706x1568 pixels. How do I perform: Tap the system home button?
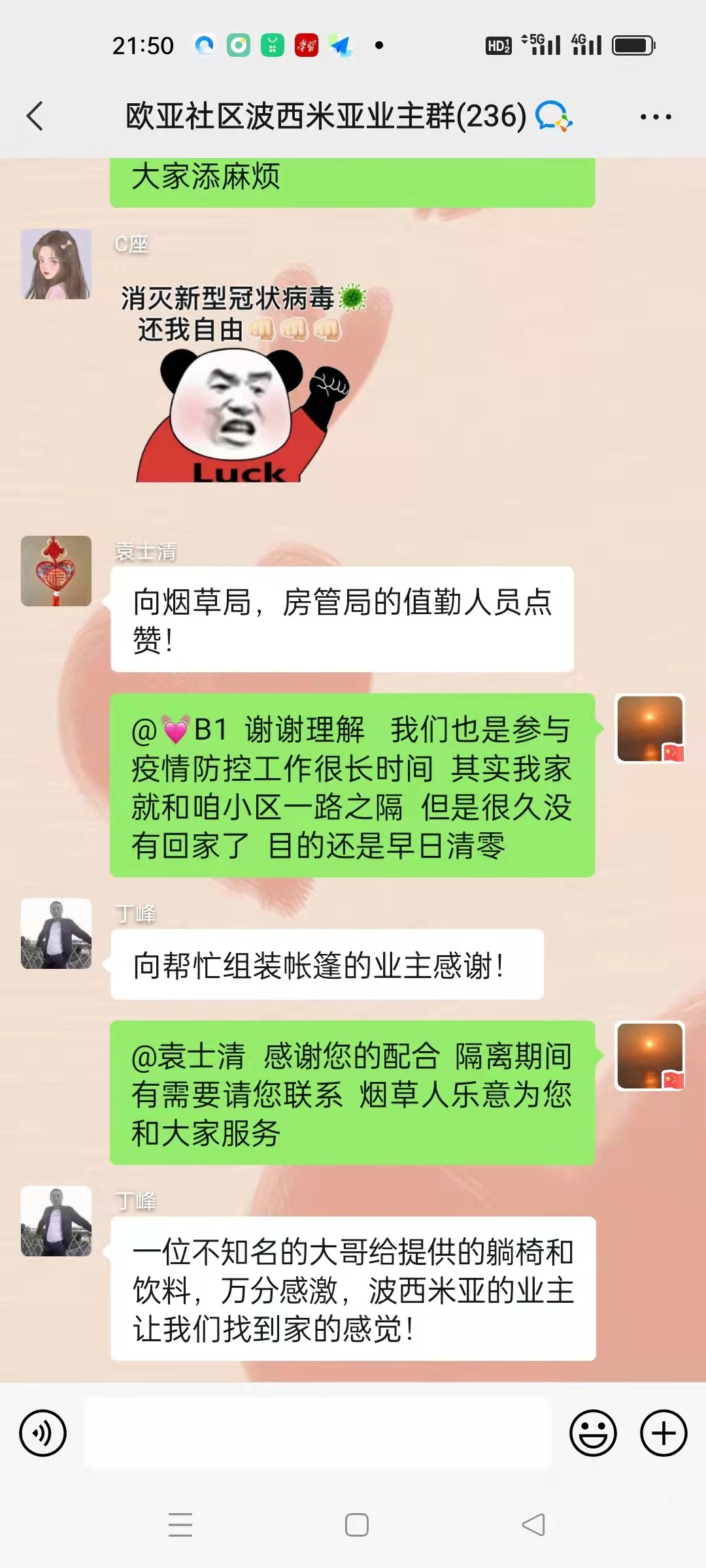coord(356,1525)
